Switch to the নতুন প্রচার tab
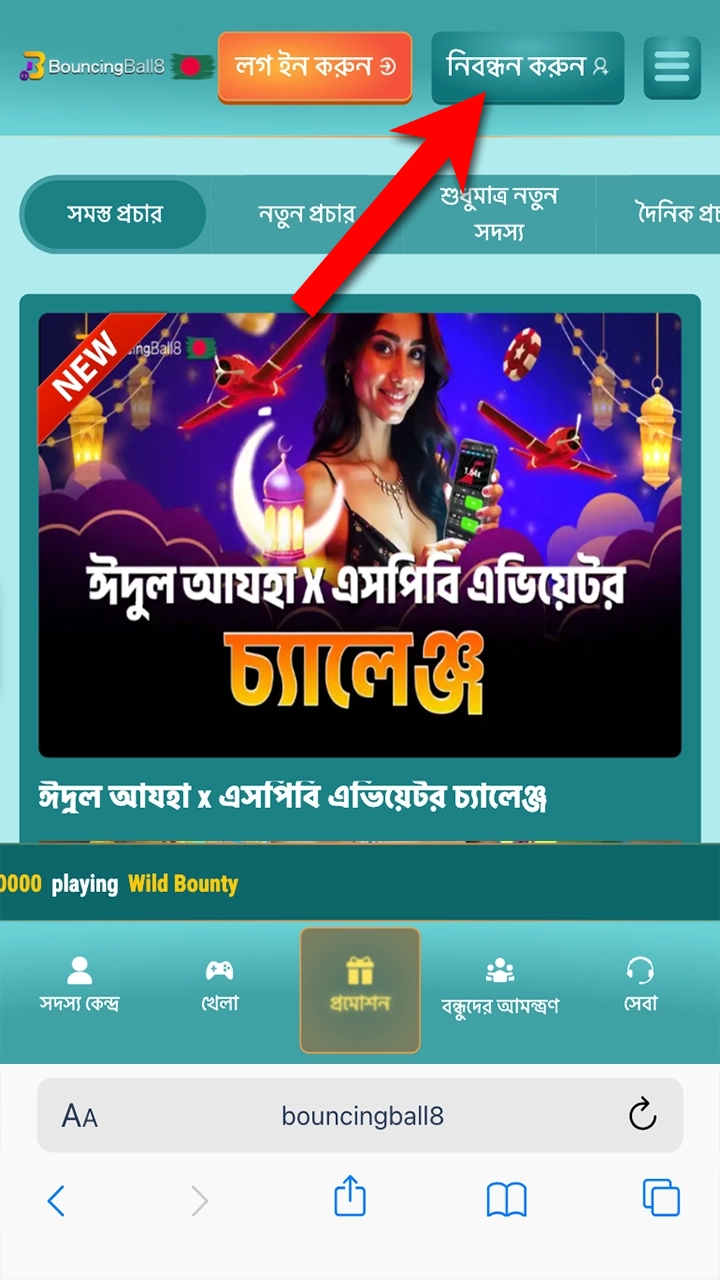 tap(306, 214)
